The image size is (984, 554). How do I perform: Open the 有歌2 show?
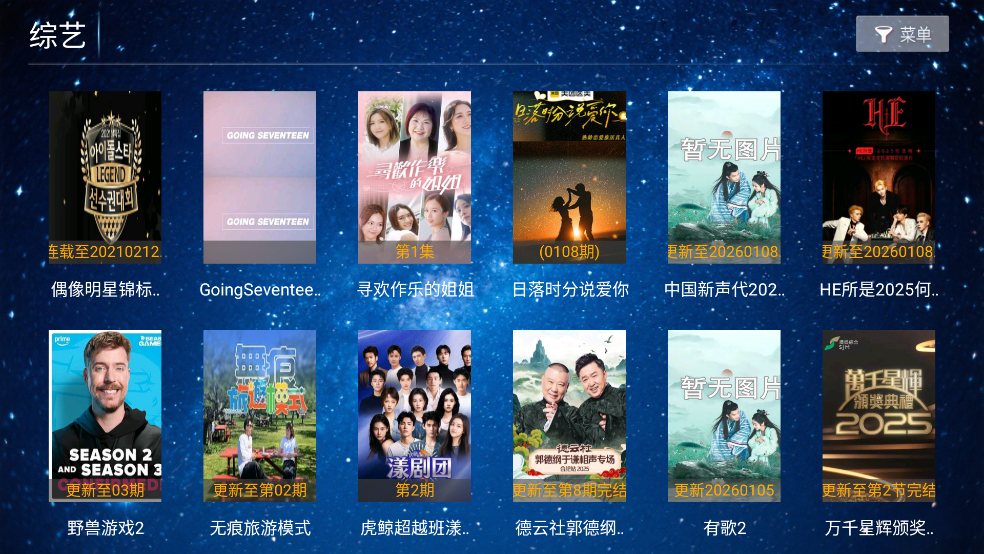click(724, 416)
